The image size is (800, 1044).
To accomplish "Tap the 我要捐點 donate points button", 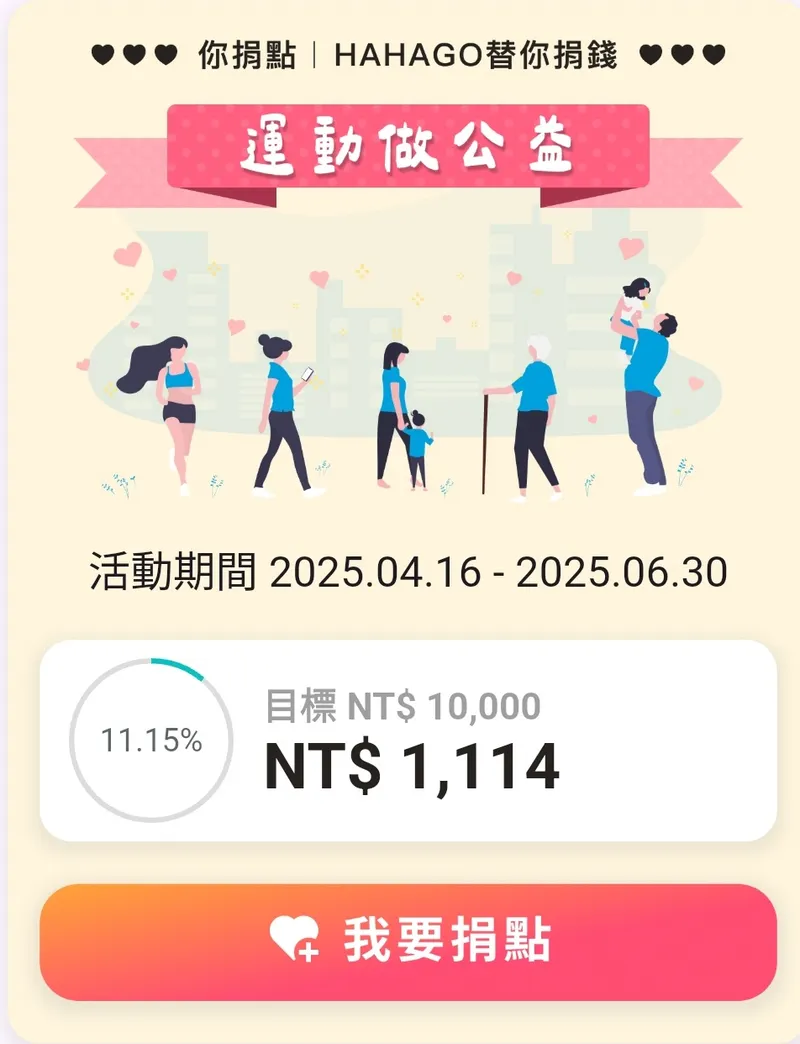I will point(408,941).
